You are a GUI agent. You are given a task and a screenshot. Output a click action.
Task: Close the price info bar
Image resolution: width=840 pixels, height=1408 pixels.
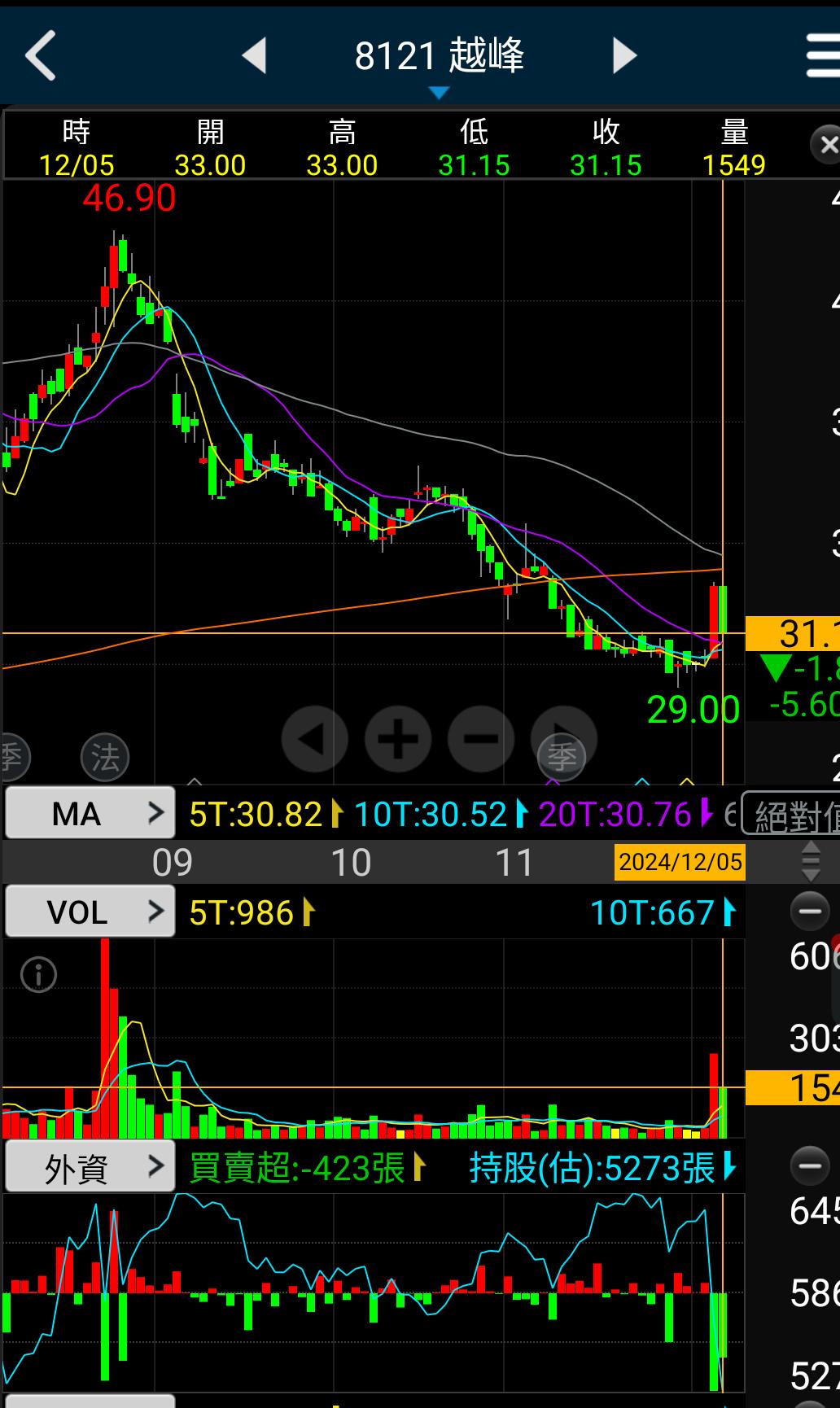point(826,146)
